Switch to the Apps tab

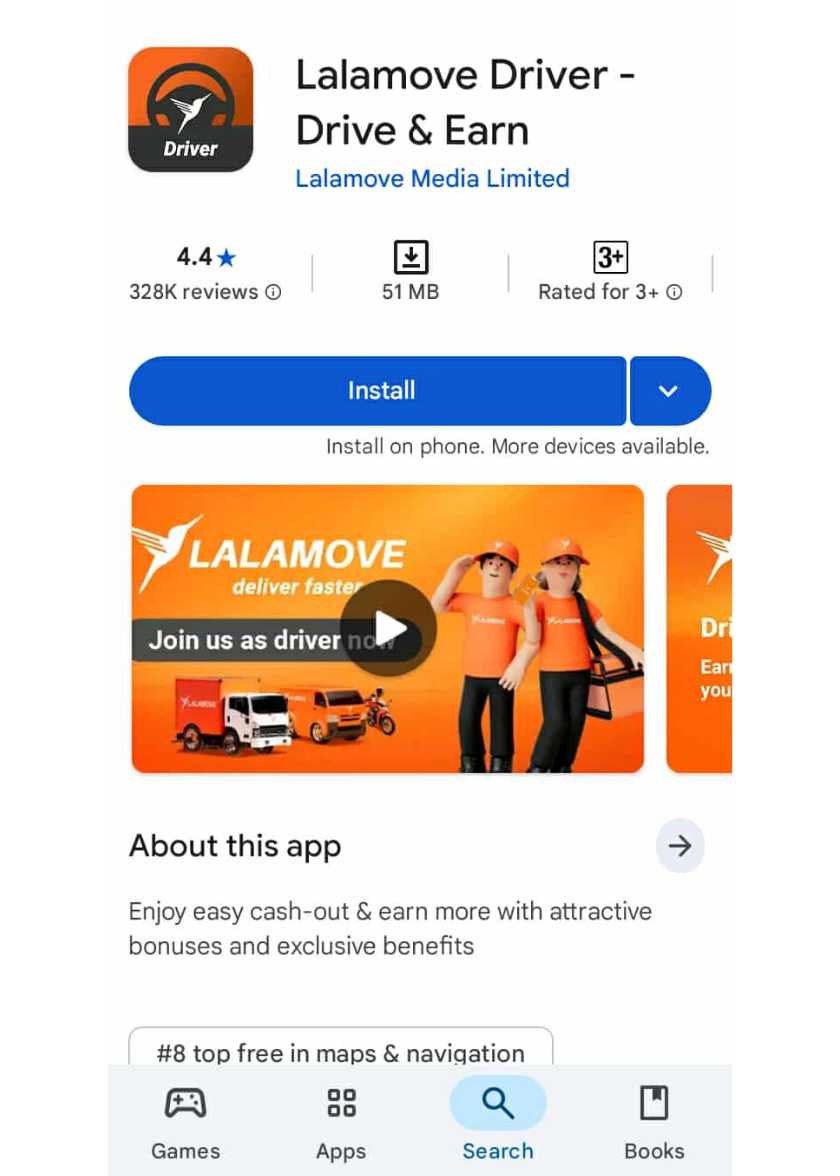pos(341,1122)
